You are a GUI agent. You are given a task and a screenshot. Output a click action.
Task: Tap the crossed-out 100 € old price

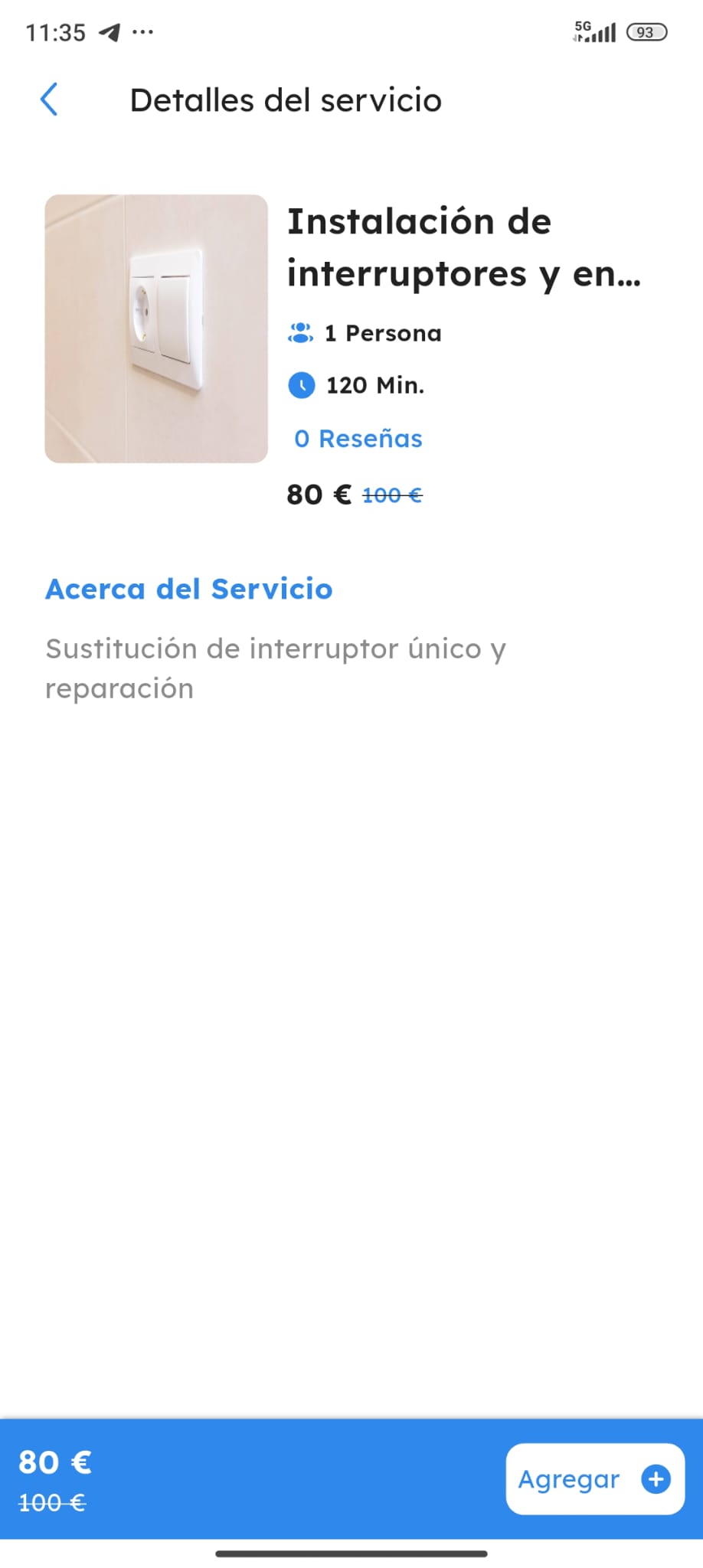393,495
